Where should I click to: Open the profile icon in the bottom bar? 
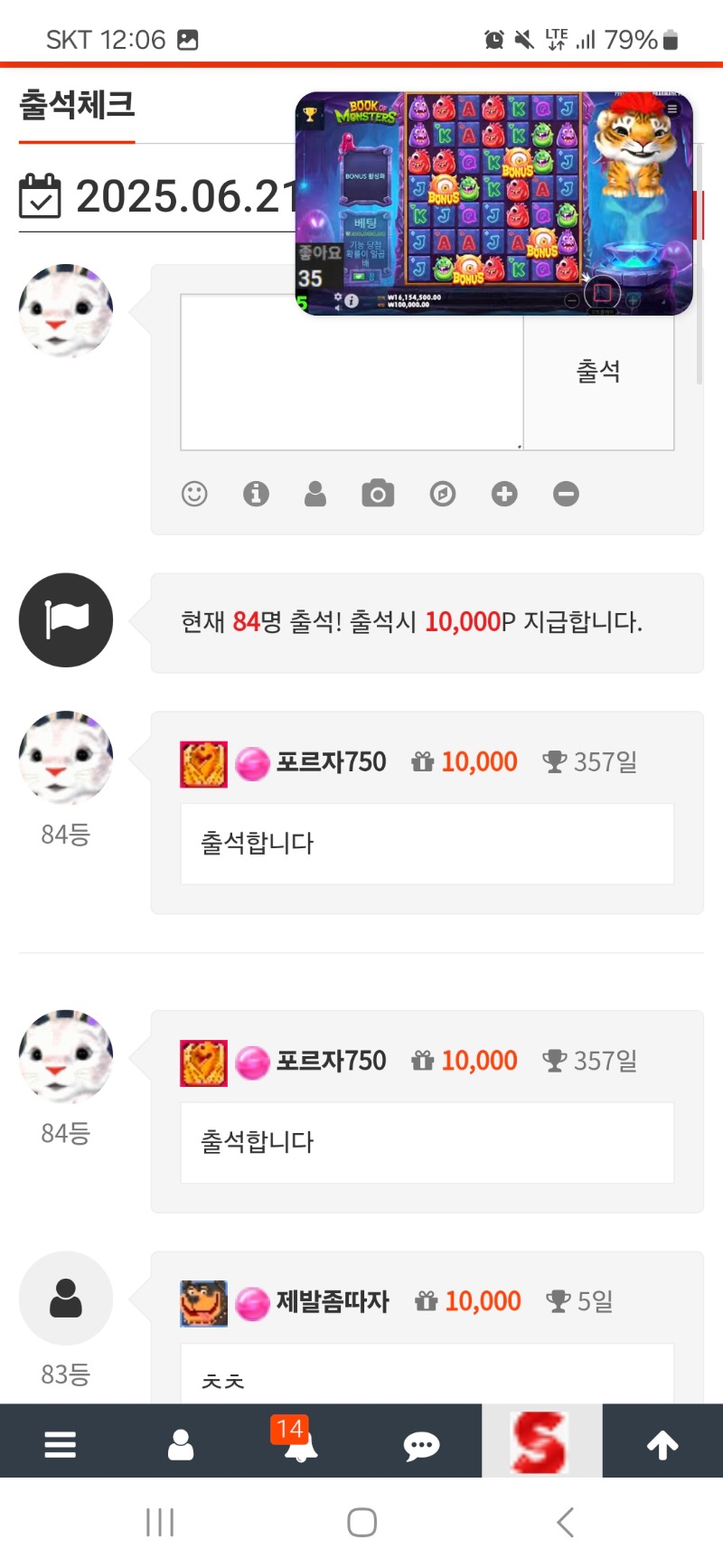click(x=181, y=1444)
